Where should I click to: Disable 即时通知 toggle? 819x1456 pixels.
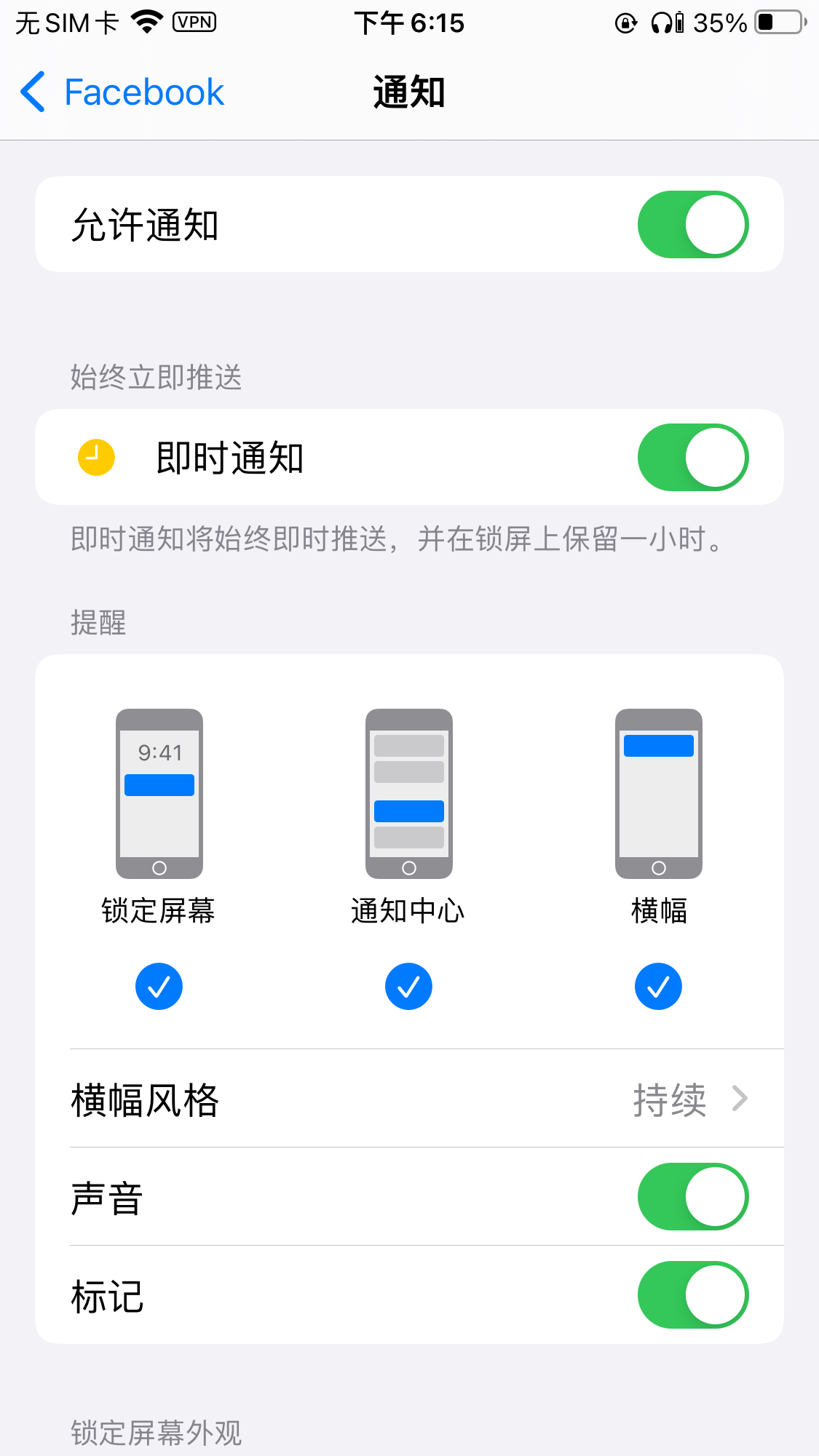[692, 458]
